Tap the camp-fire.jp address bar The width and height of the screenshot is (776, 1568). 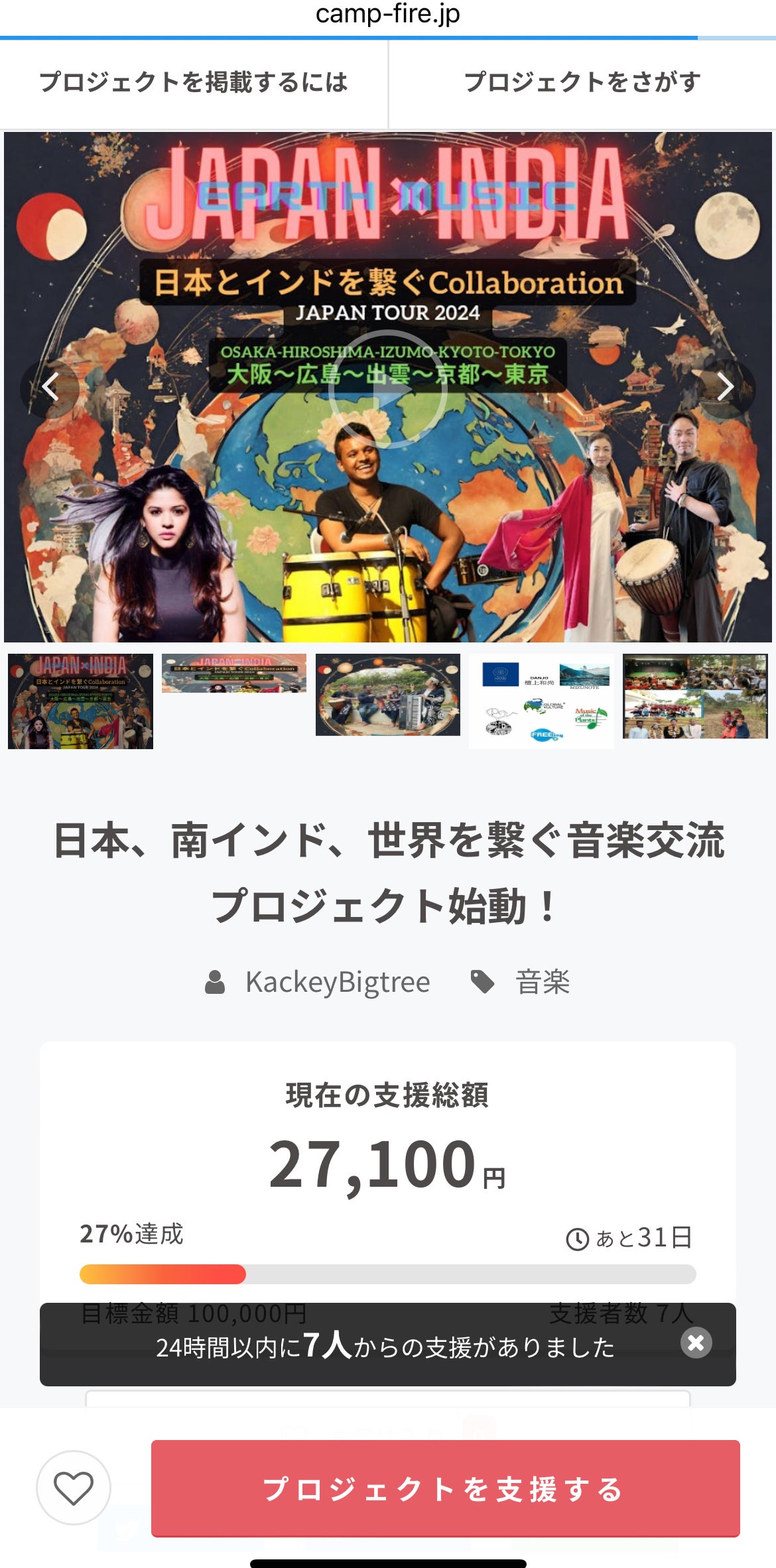tap(388, 15)
